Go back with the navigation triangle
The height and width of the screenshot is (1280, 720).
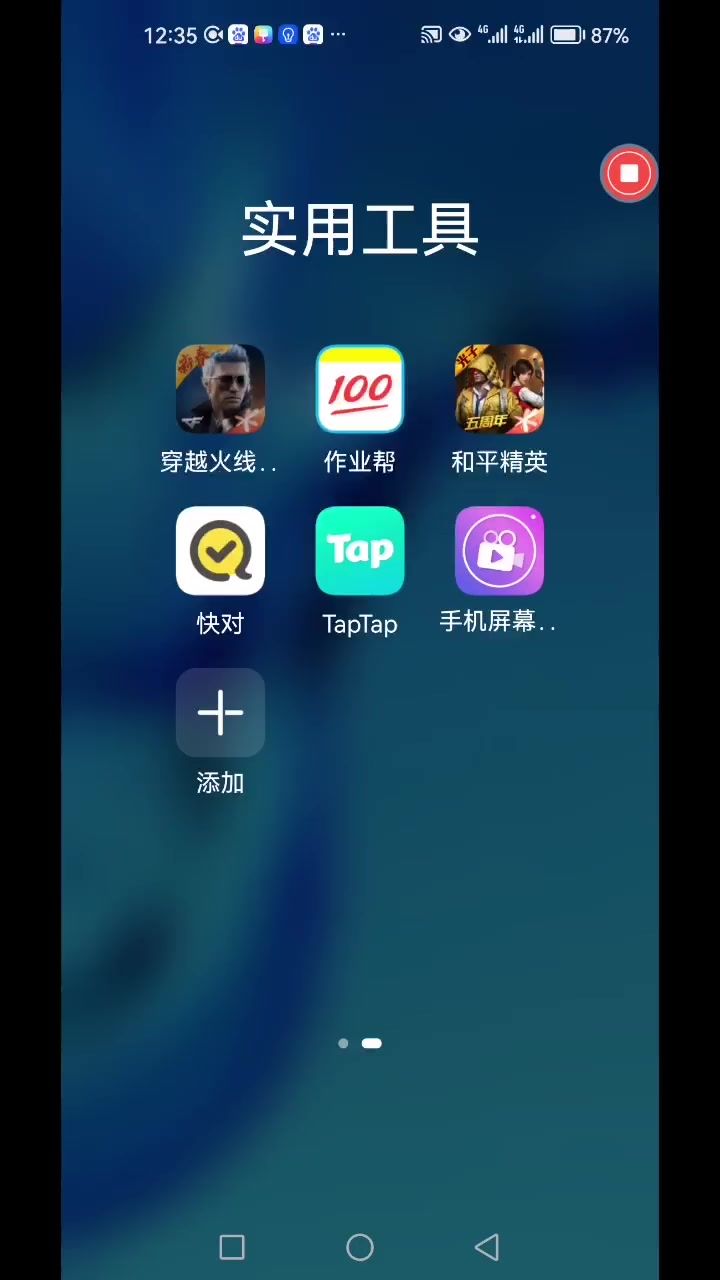pos(487,1247)
